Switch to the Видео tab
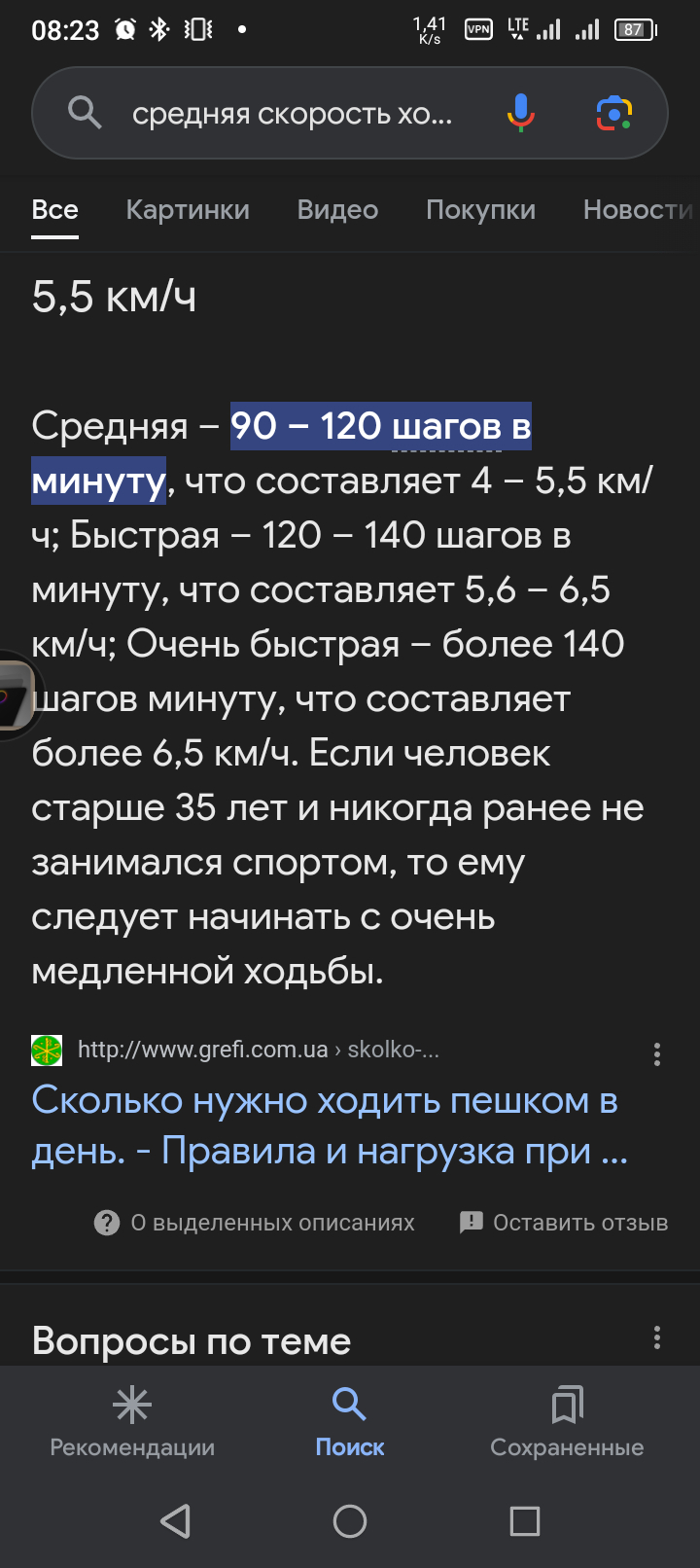 [337, 210]
